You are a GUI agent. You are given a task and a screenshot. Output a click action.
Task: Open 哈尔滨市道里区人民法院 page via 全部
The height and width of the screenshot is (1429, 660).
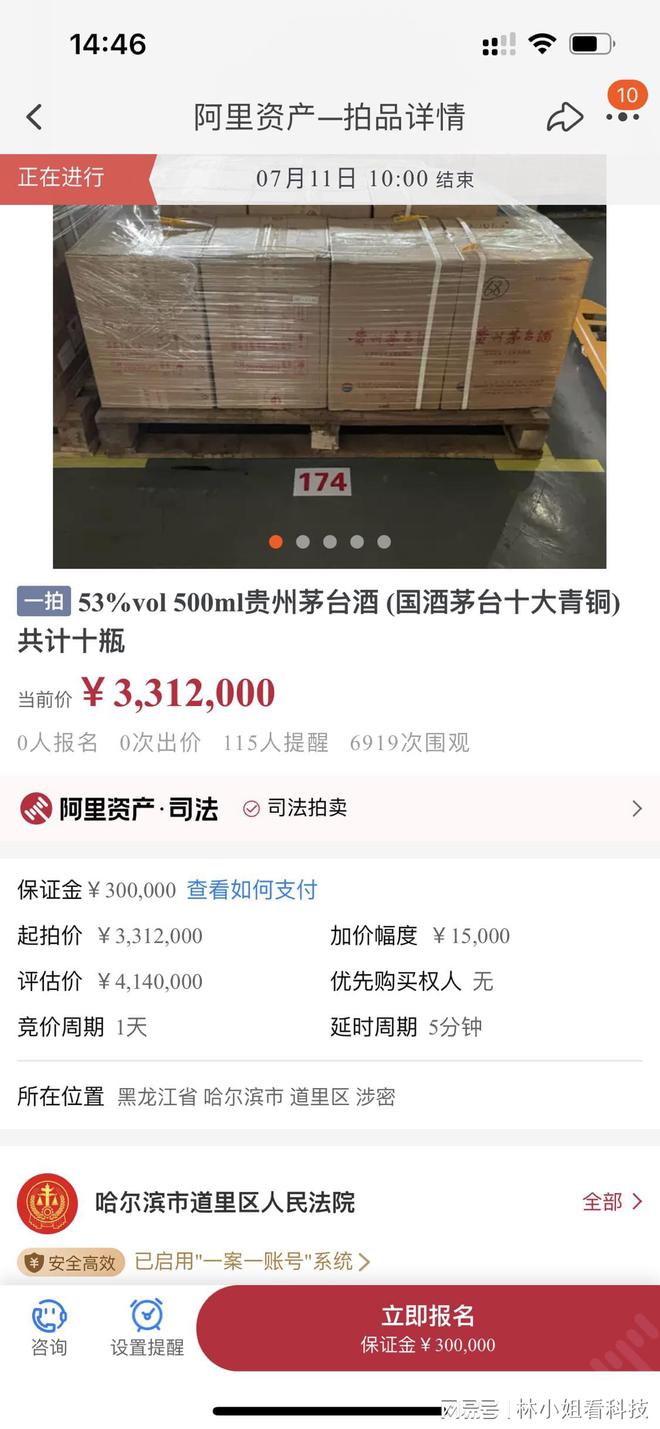(612, 1201)
